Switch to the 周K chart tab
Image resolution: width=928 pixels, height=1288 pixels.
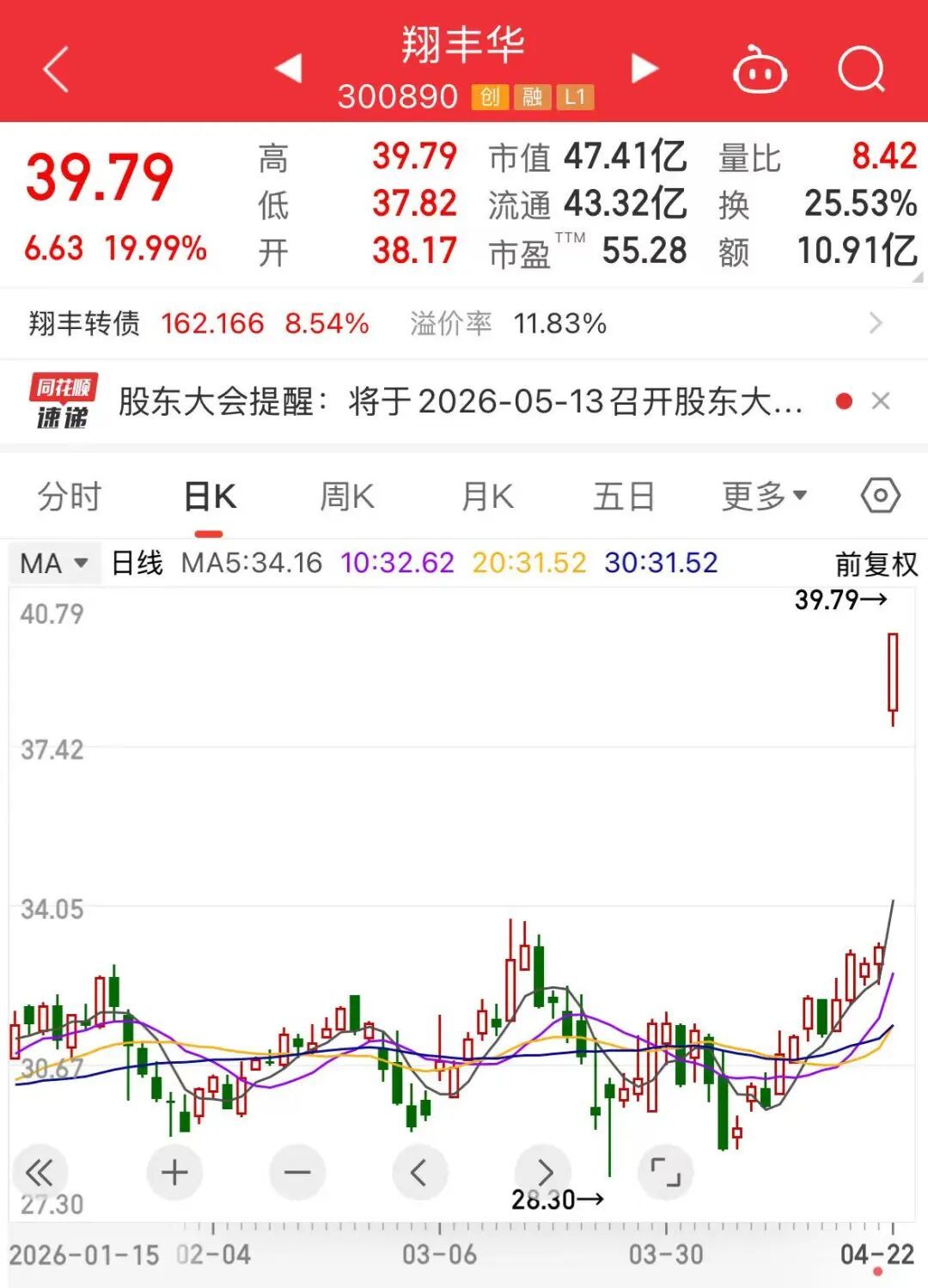347,497
